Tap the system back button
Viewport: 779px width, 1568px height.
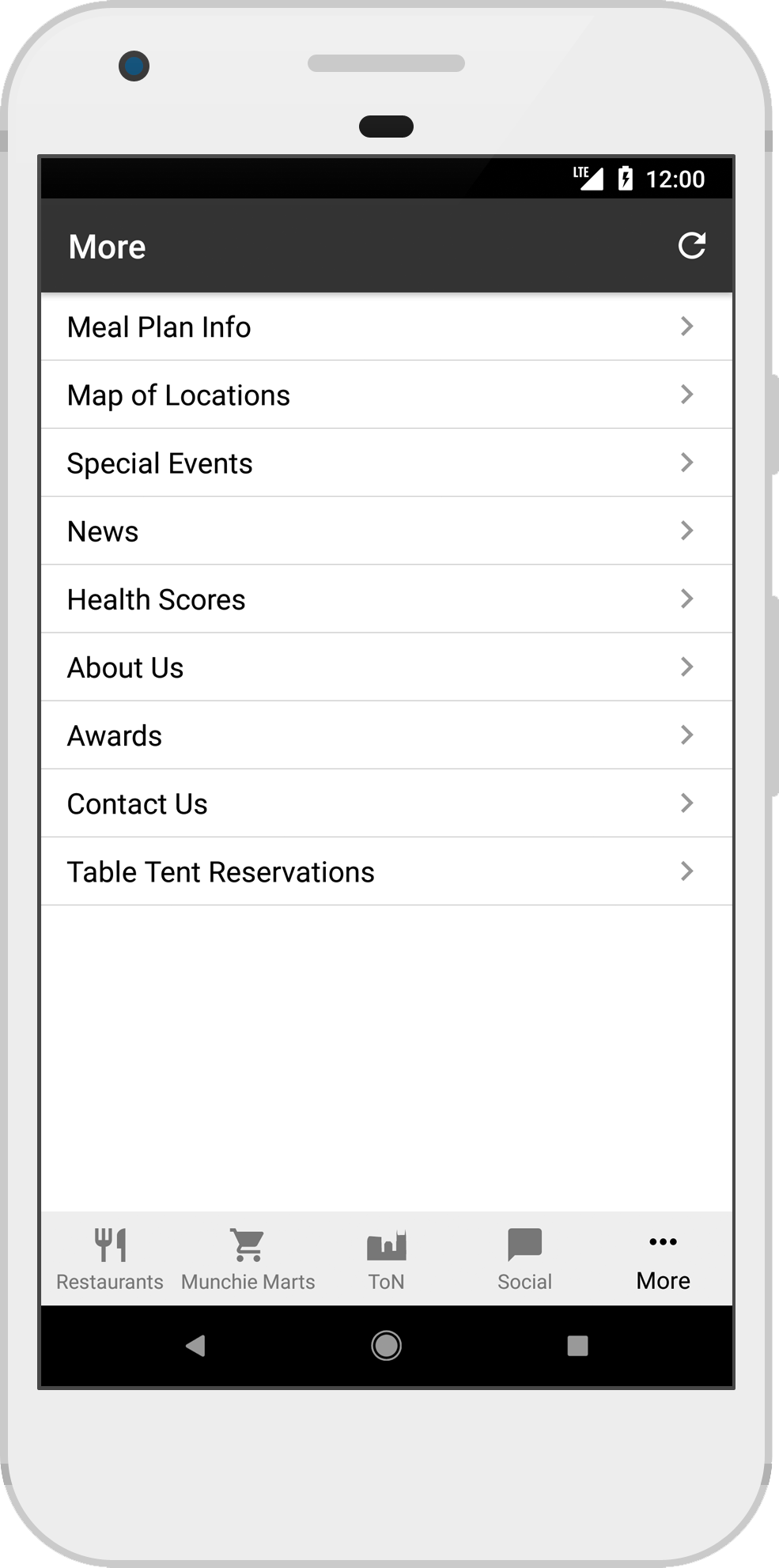point(195,1345)
